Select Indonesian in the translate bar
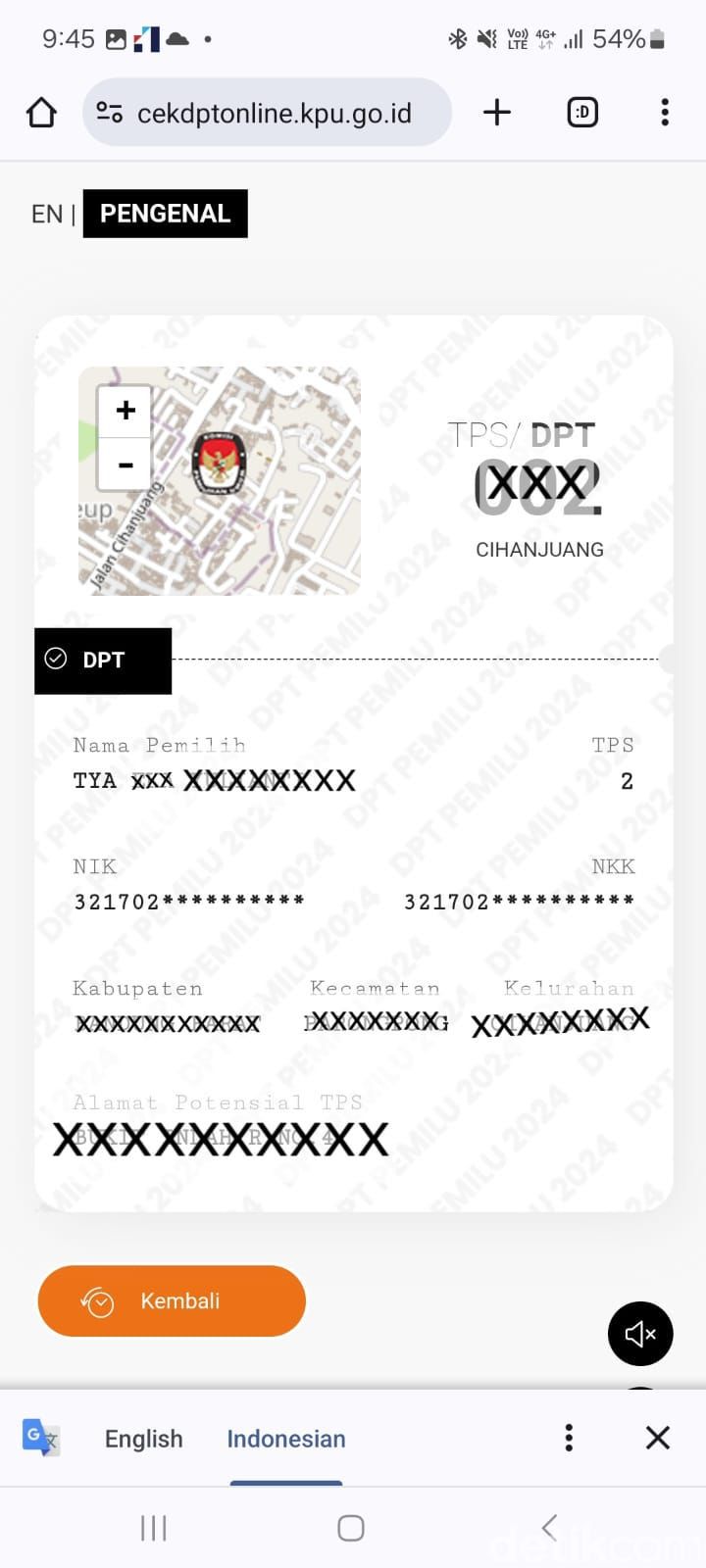Screen dimensions: 706x1568 [x=286, y=1439]
